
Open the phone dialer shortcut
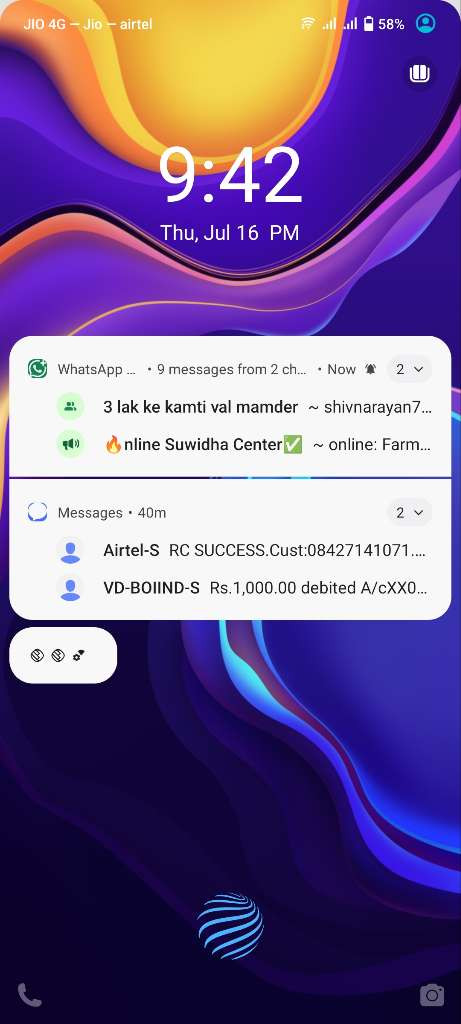pyautogui.click(x=29, y=995)
